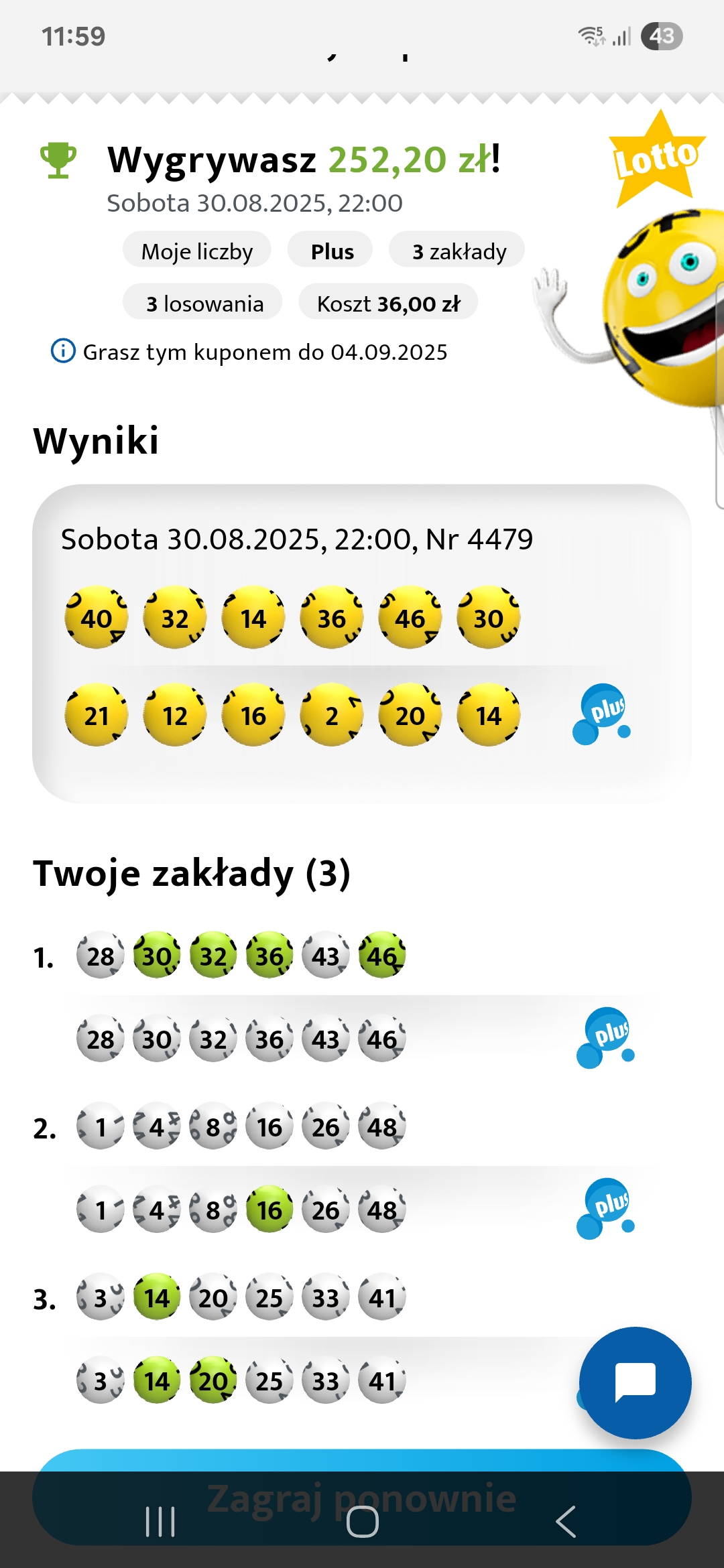
Task: Open the chat support floating button
Action: (x=635, y=1382)
